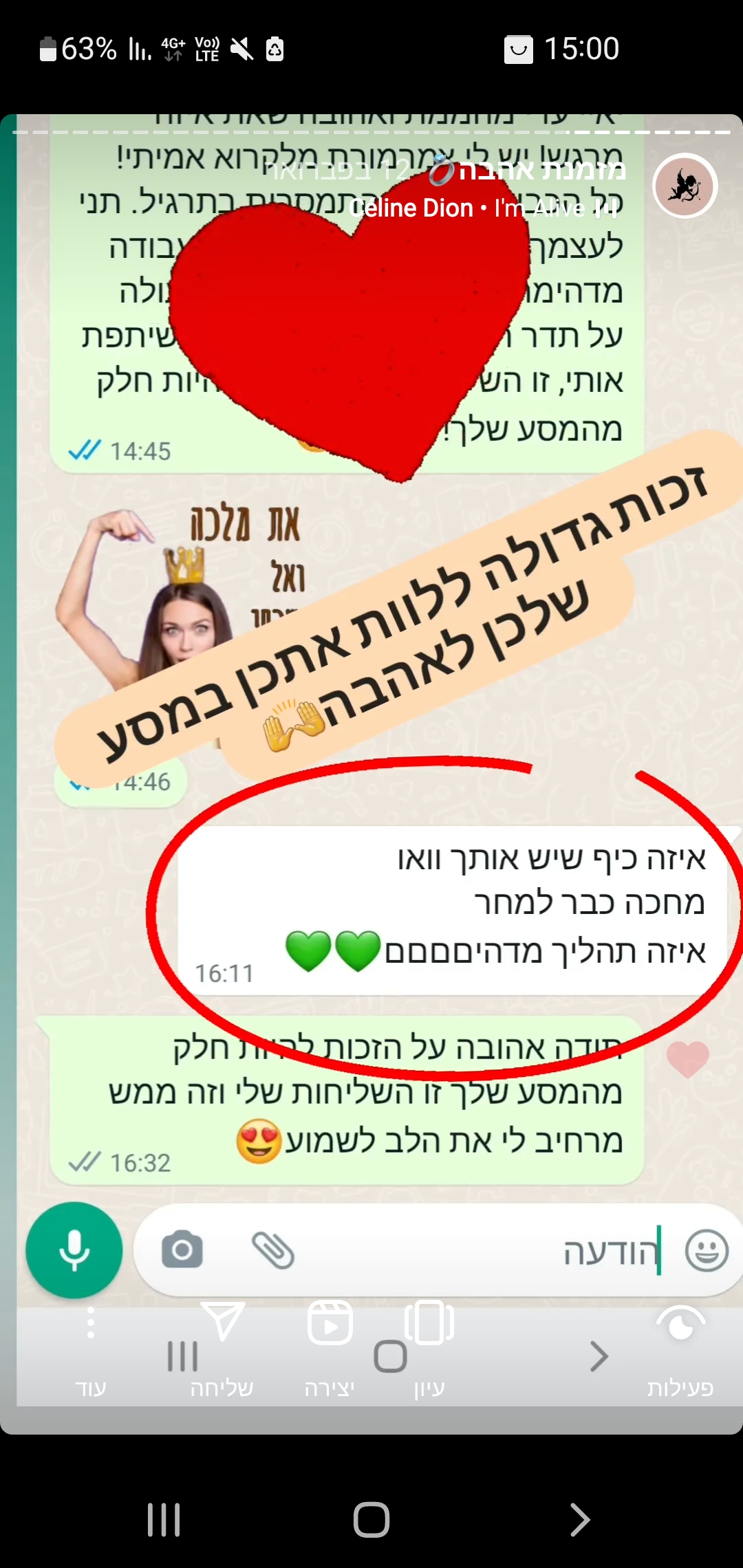
Task: Open the system recent apps
Action: click(164, 1518)
